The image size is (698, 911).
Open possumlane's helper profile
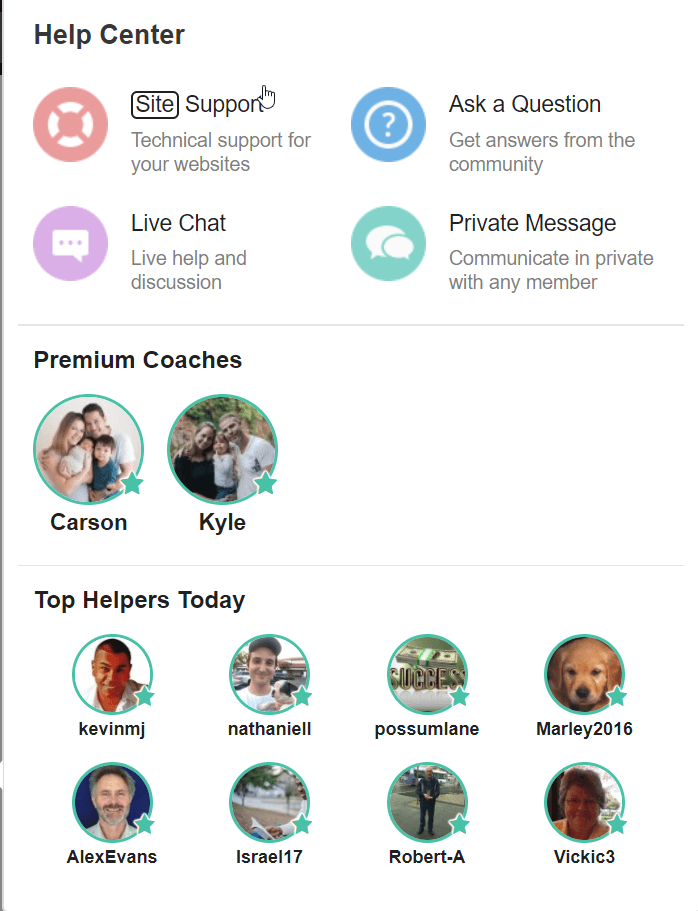click(427, 674)
